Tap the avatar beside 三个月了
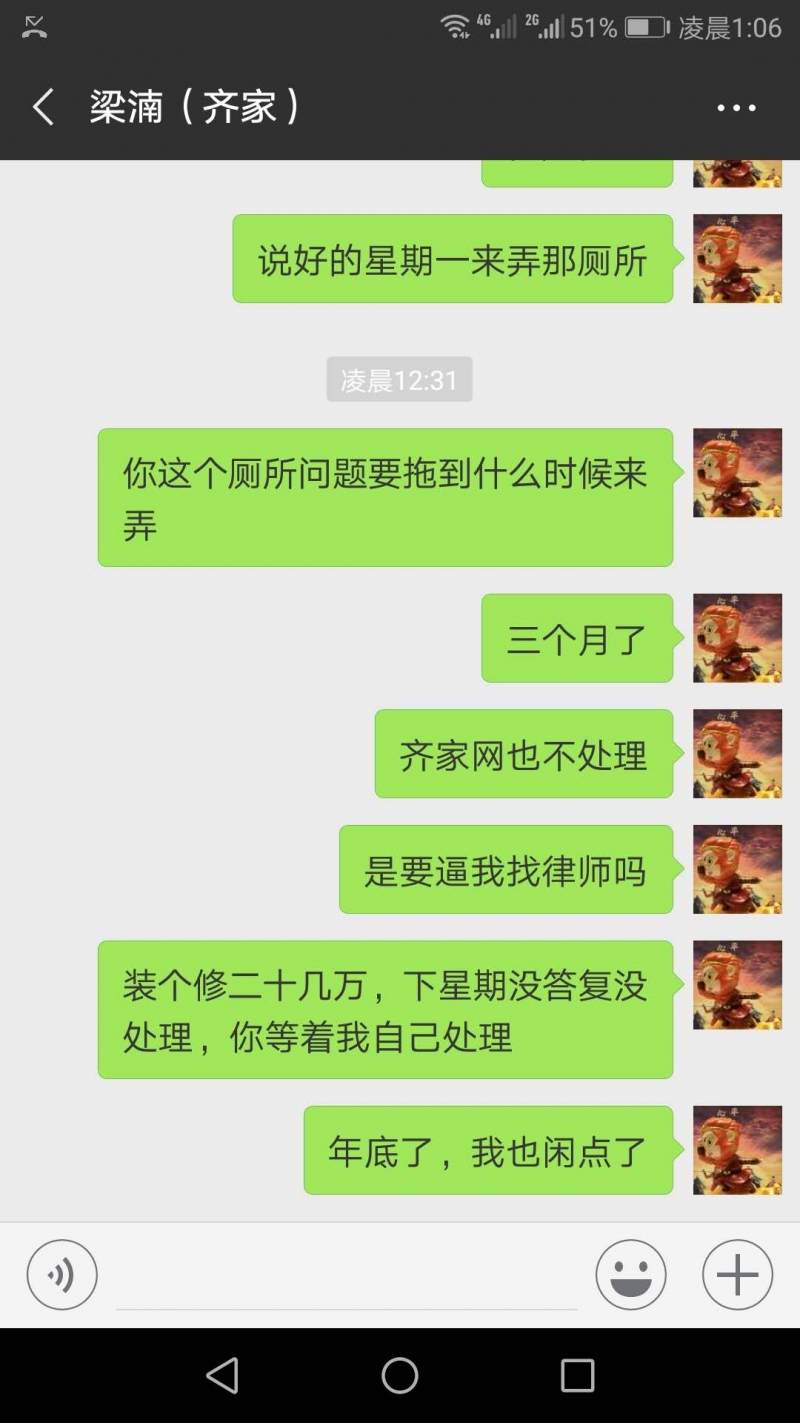The image size is (800, 1423). click(x=737, y=638)
